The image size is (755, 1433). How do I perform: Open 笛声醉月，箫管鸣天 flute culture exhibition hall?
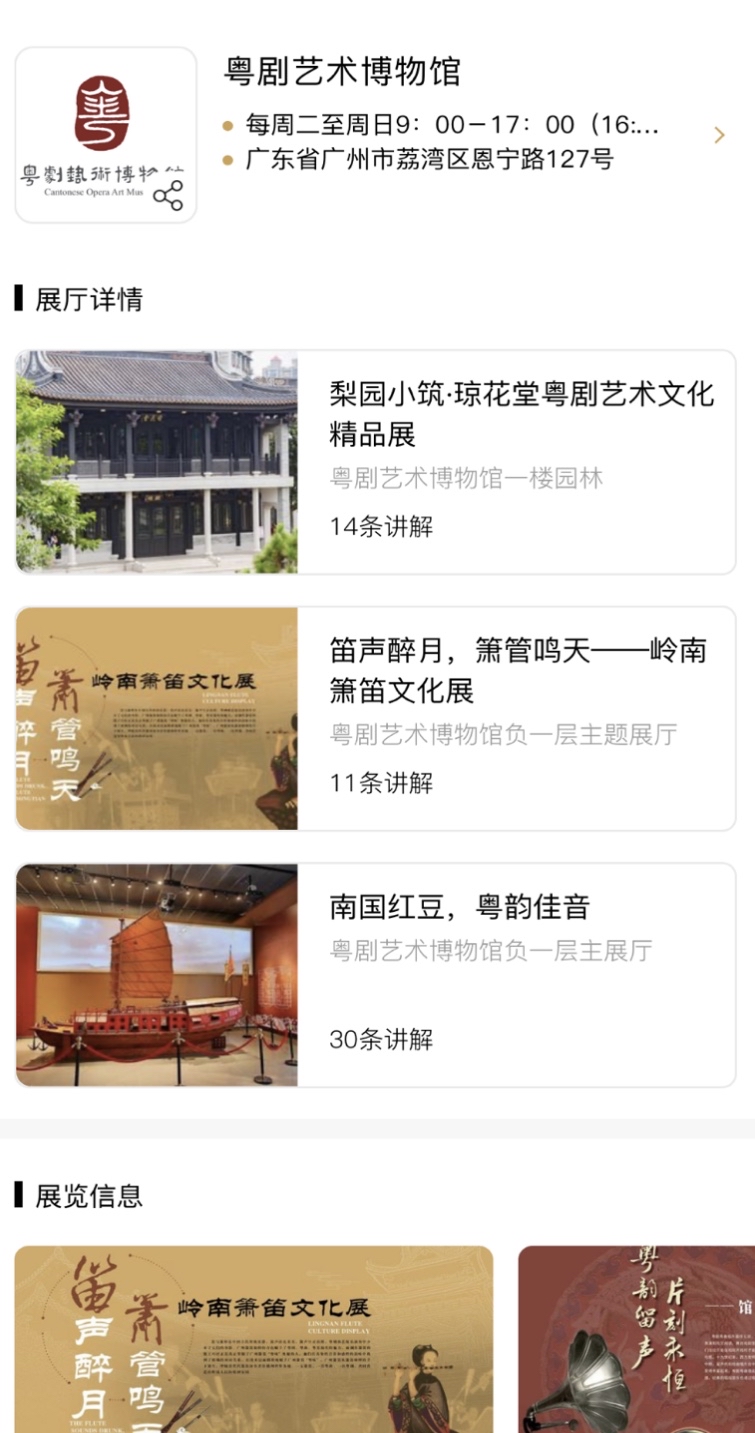(376, 718)
